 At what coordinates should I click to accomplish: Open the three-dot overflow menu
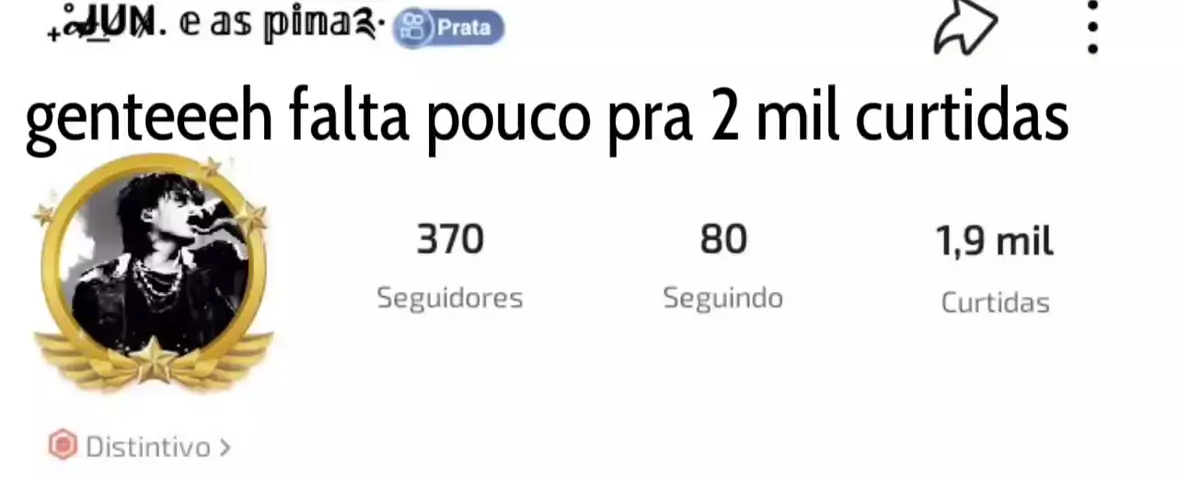click(1092, 28)
